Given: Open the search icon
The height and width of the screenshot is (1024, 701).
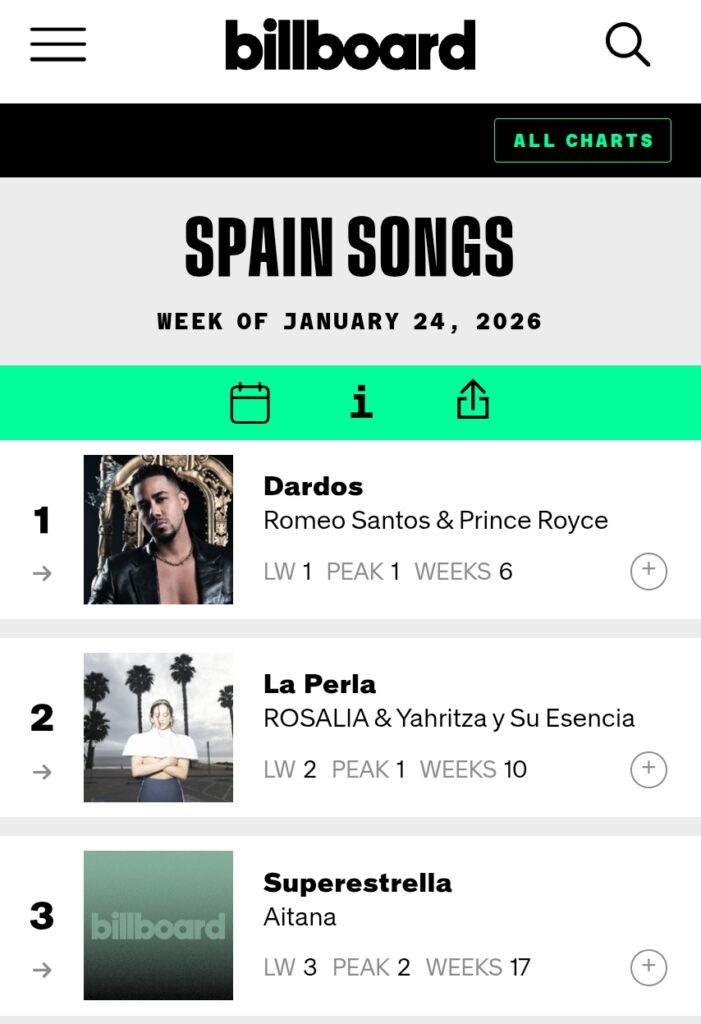Looking at the screenshot, I should pyautogui.click(x=628, y=45).
